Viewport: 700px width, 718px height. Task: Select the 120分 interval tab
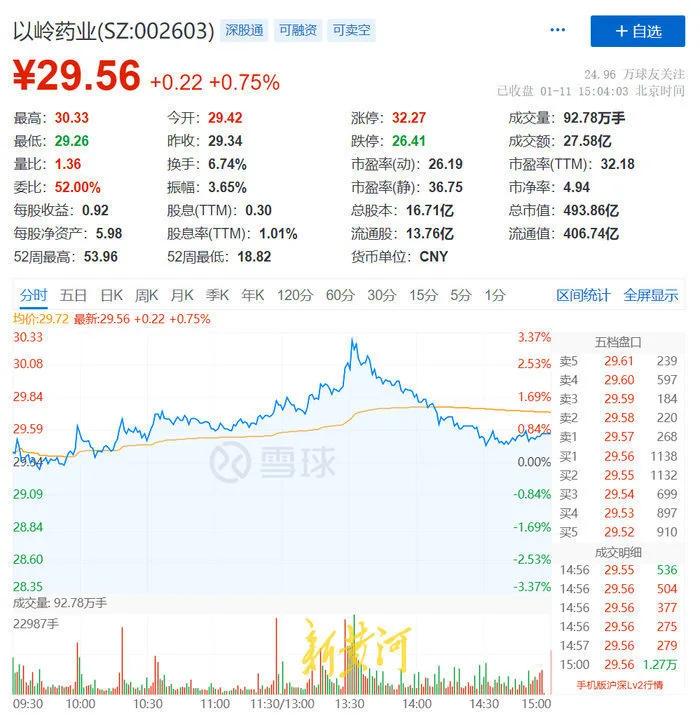294,295
